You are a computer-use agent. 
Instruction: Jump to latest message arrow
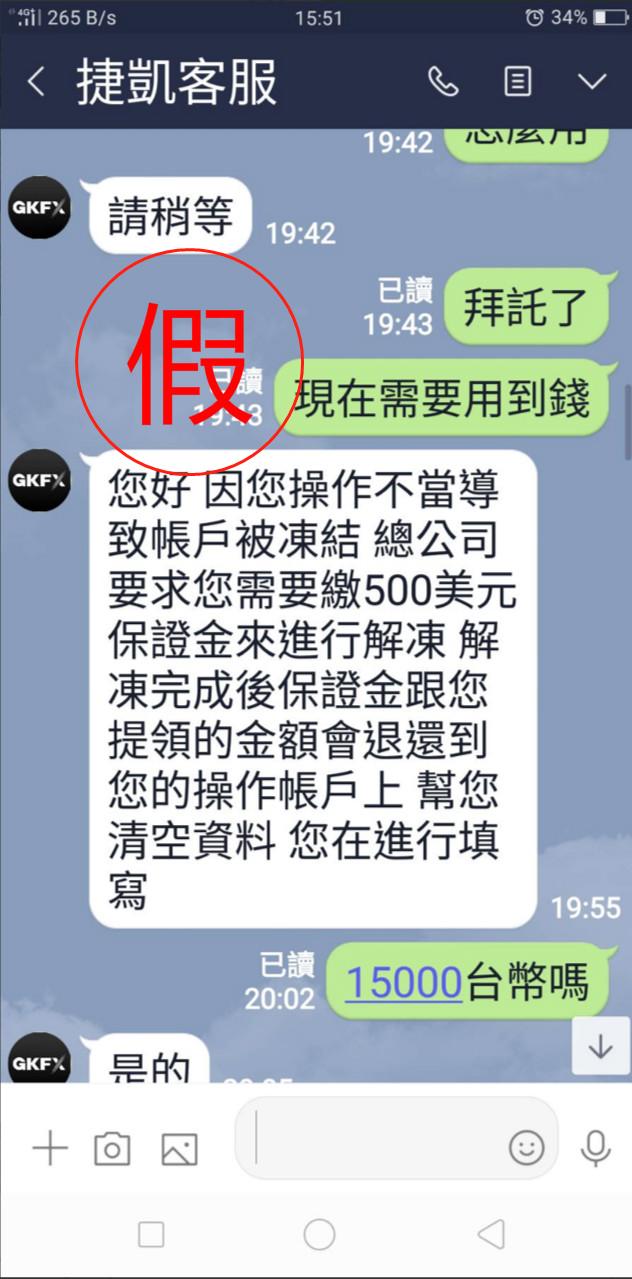click(x=600, y=1047)
